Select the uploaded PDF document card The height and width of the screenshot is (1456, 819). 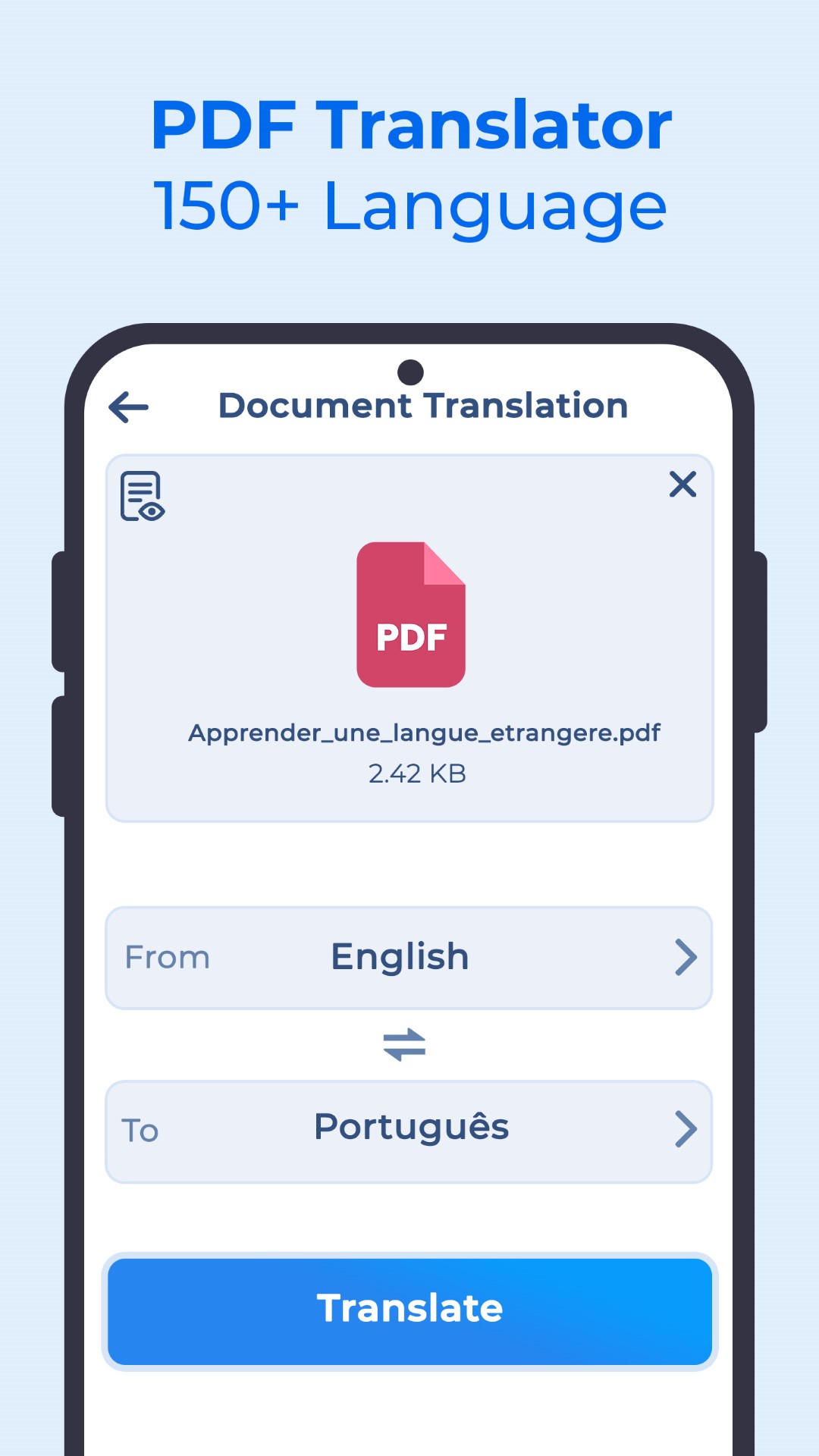[409, 637]
